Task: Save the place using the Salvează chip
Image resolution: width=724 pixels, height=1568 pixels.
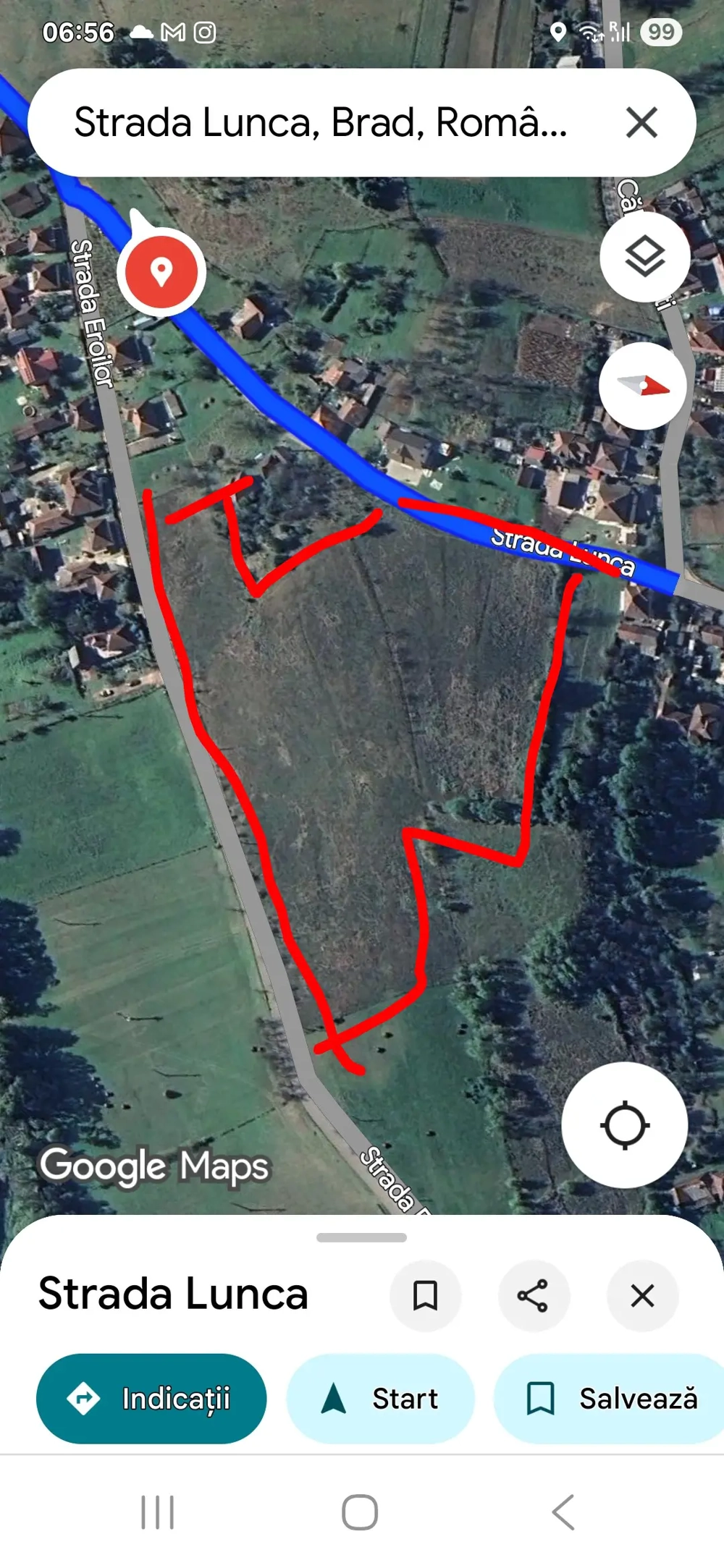Action: (x=612, y=1399)
